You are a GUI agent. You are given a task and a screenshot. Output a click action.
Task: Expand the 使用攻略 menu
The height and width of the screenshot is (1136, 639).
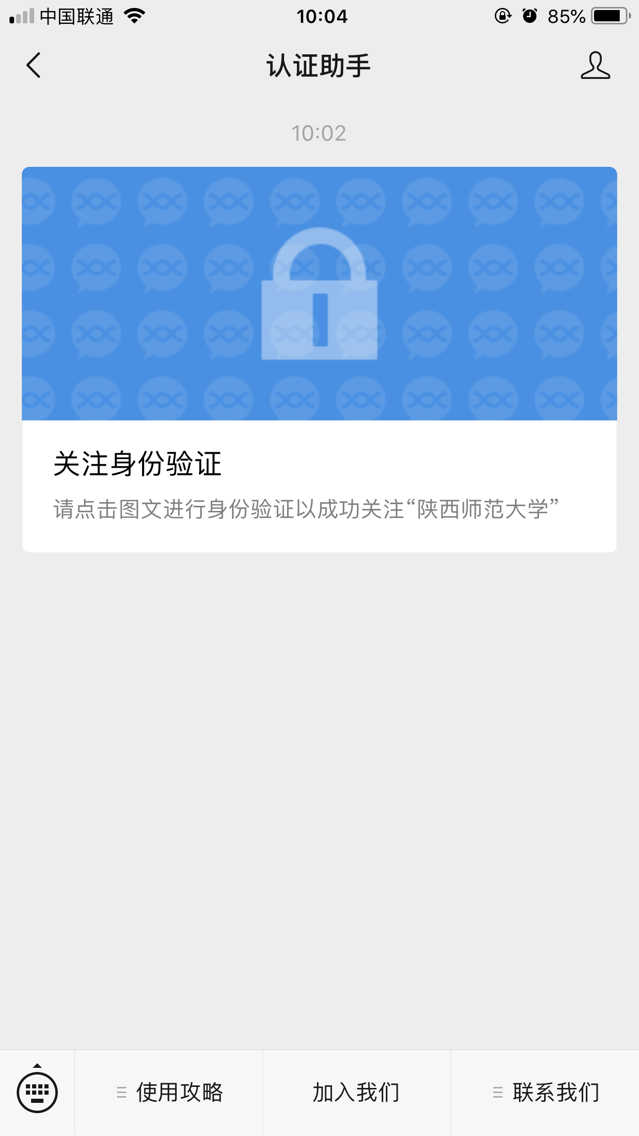(169, 1092)
